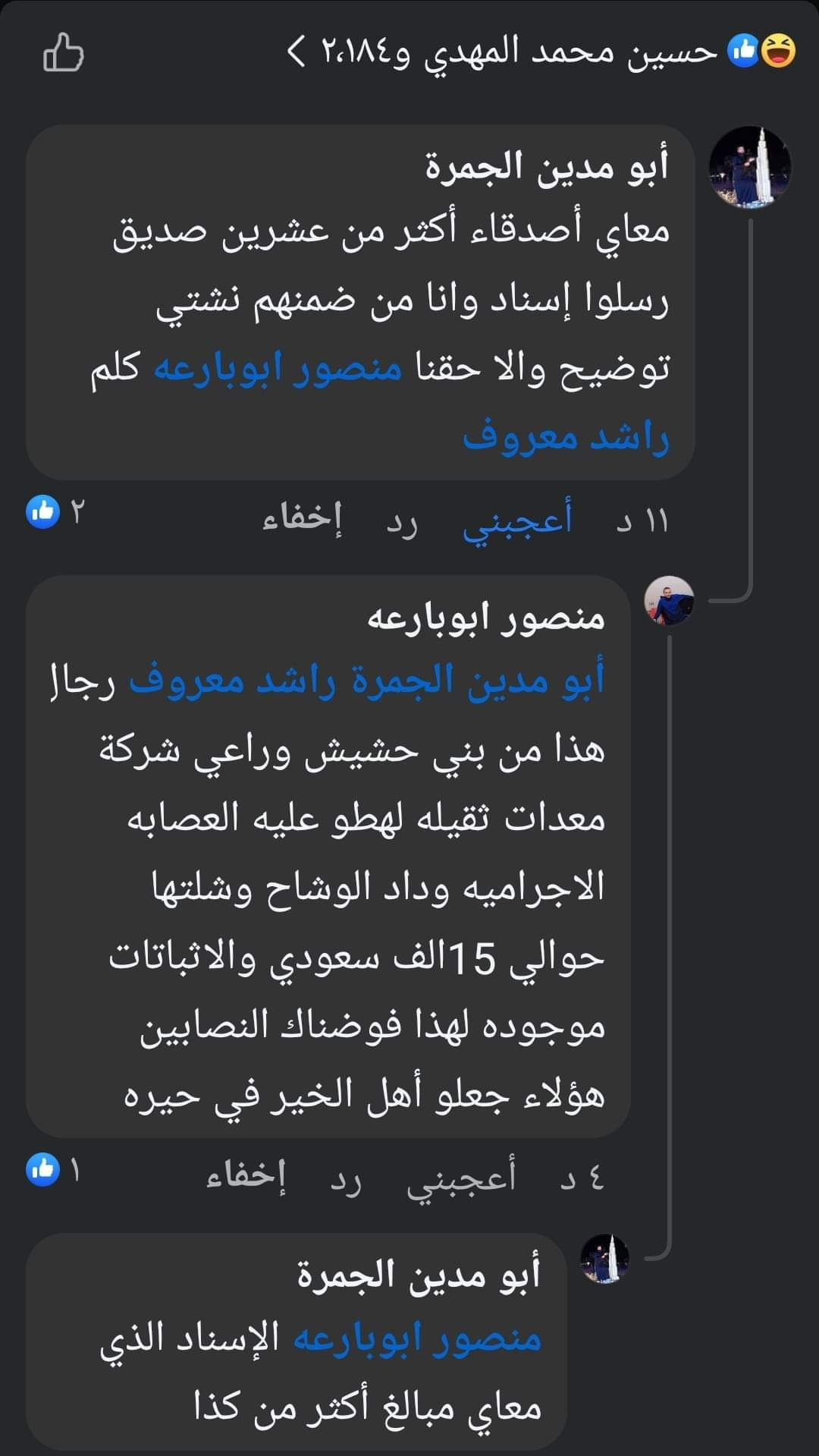The image size is (819, 1456).
Task: View reactions count on the first comment
Action: click(55, 513)
